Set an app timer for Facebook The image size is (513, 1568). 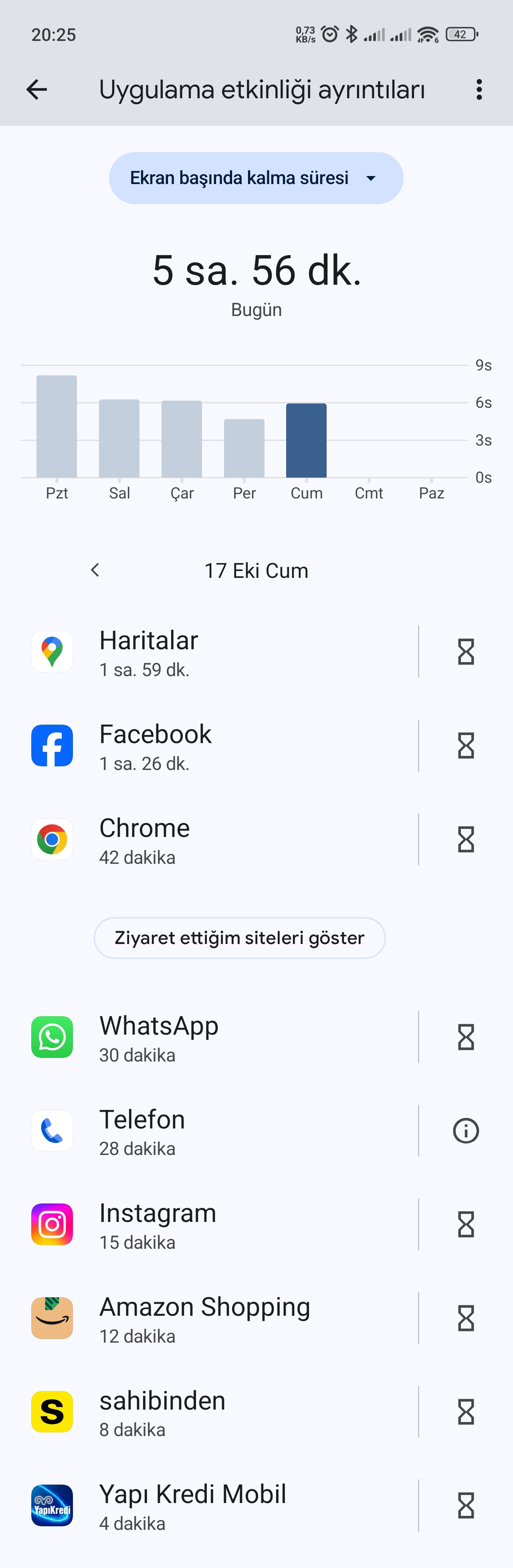click(x=466, y=746)
